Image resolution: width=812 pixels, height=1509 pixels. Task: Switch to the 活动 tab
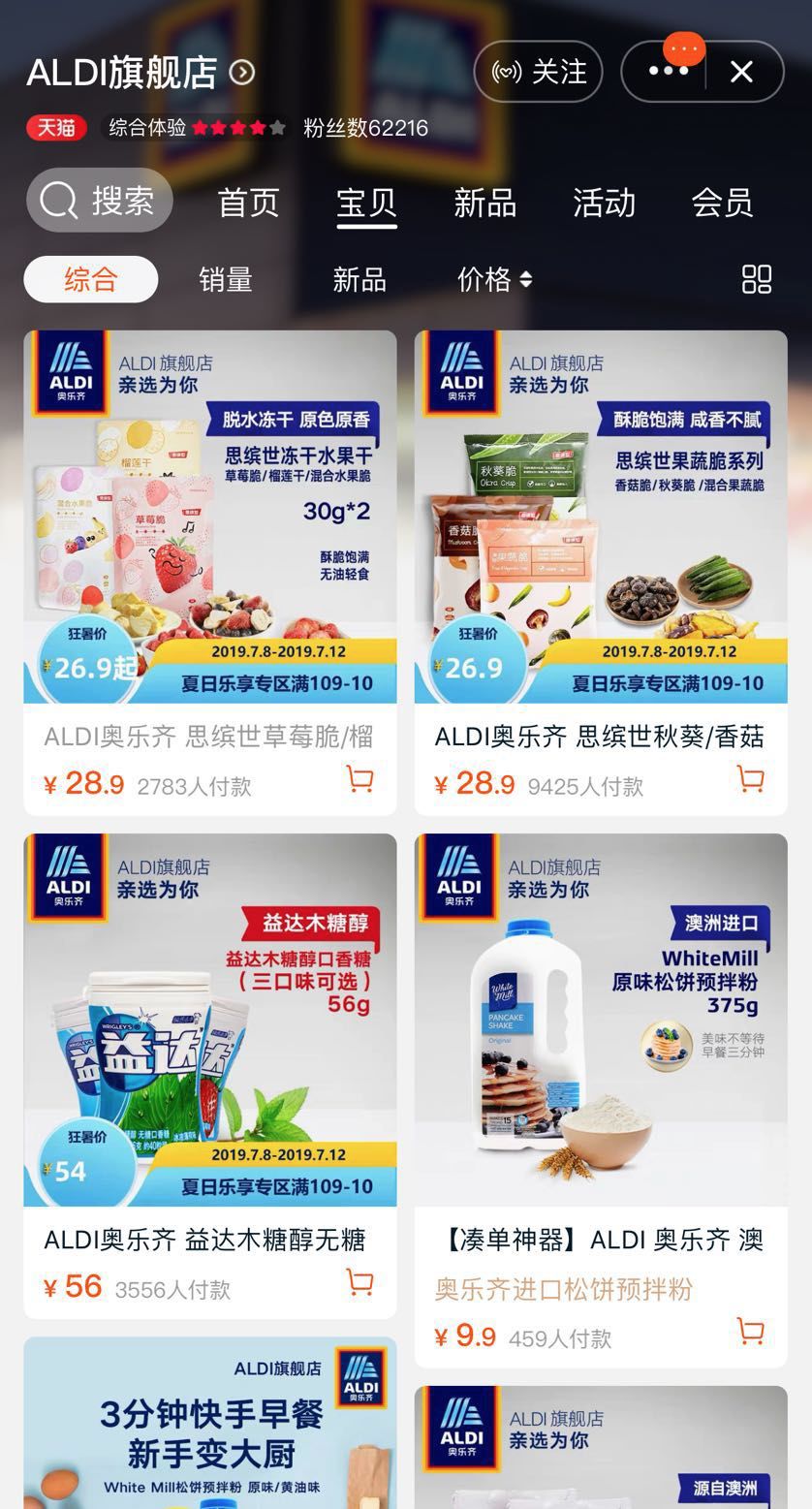point(605,203)
